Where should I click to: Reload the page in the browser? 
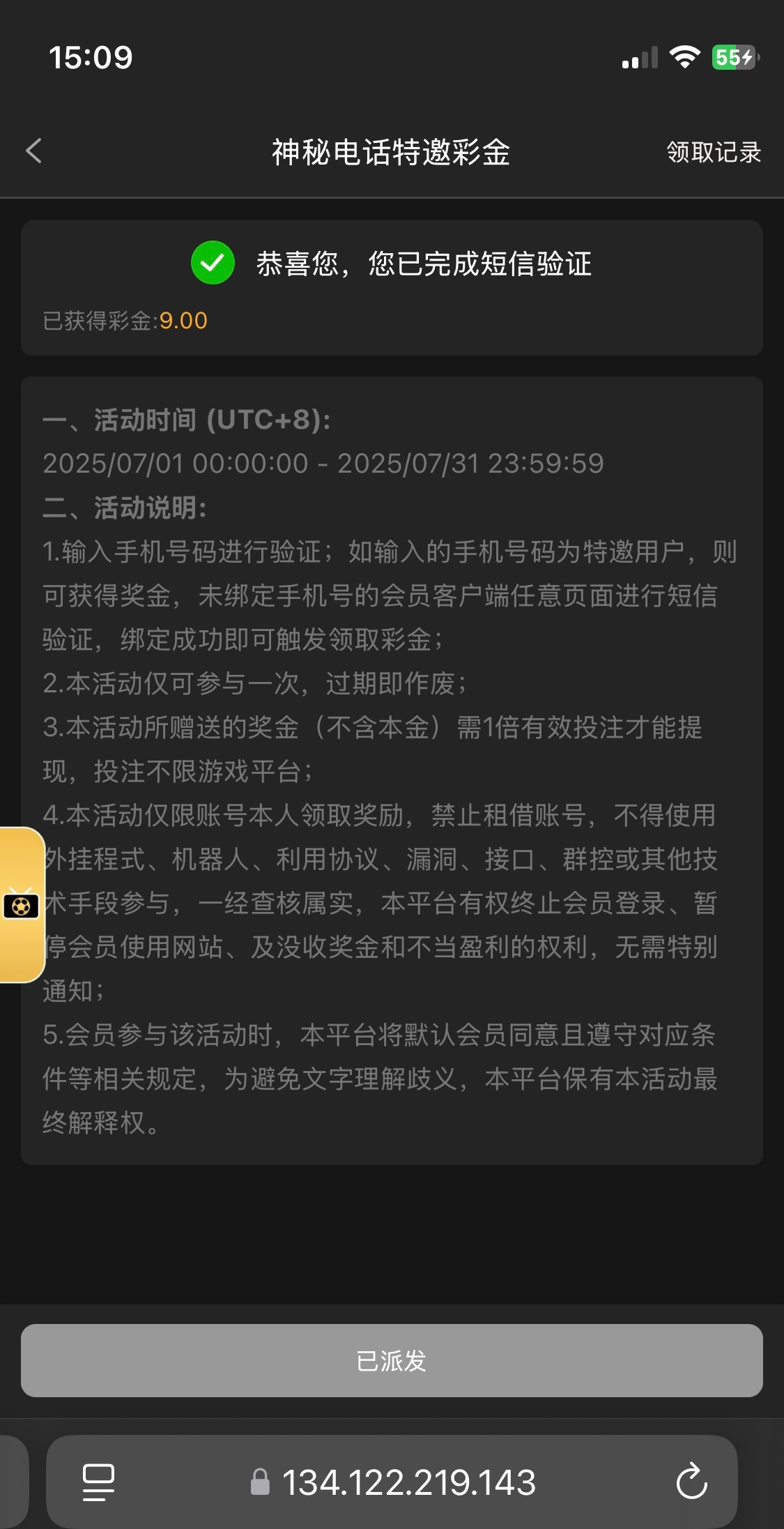tap(691, 1482)
